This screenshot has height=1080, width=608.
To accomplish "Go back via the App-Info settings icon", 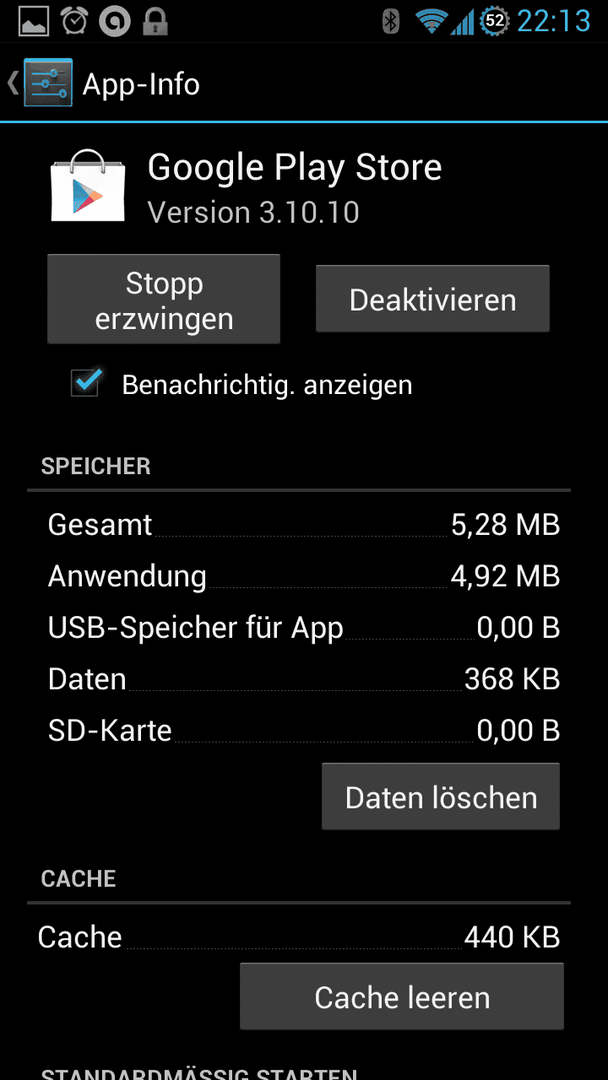I will click(x=48, y=83).
